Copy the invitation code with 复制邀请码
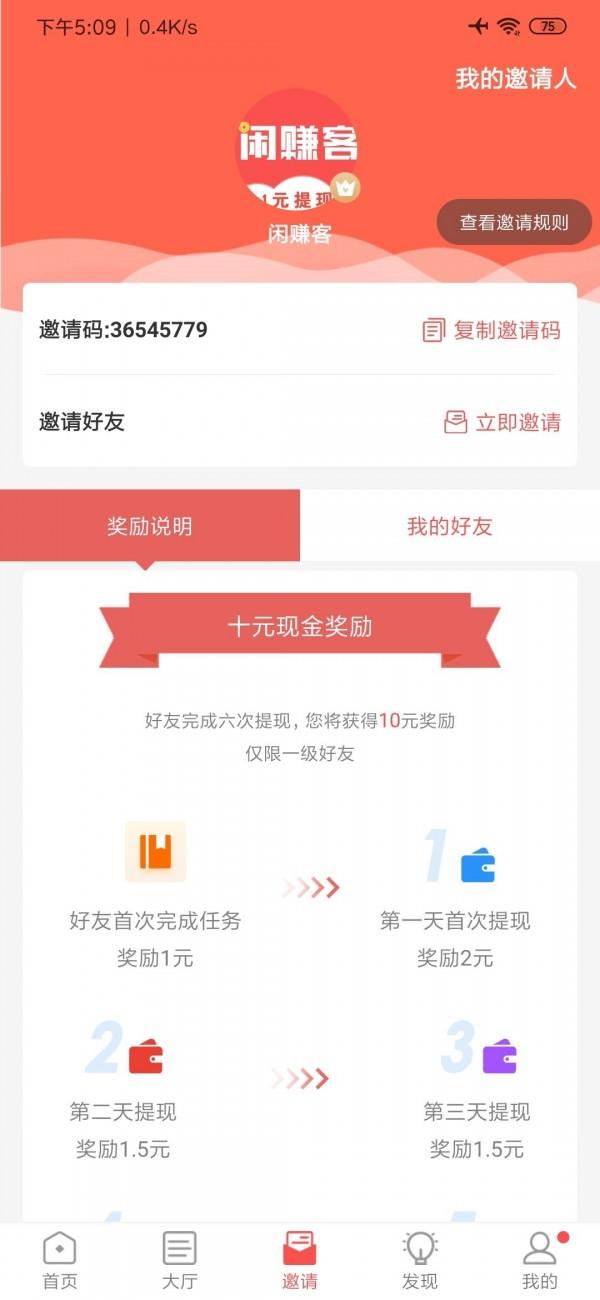 point(491,330)
